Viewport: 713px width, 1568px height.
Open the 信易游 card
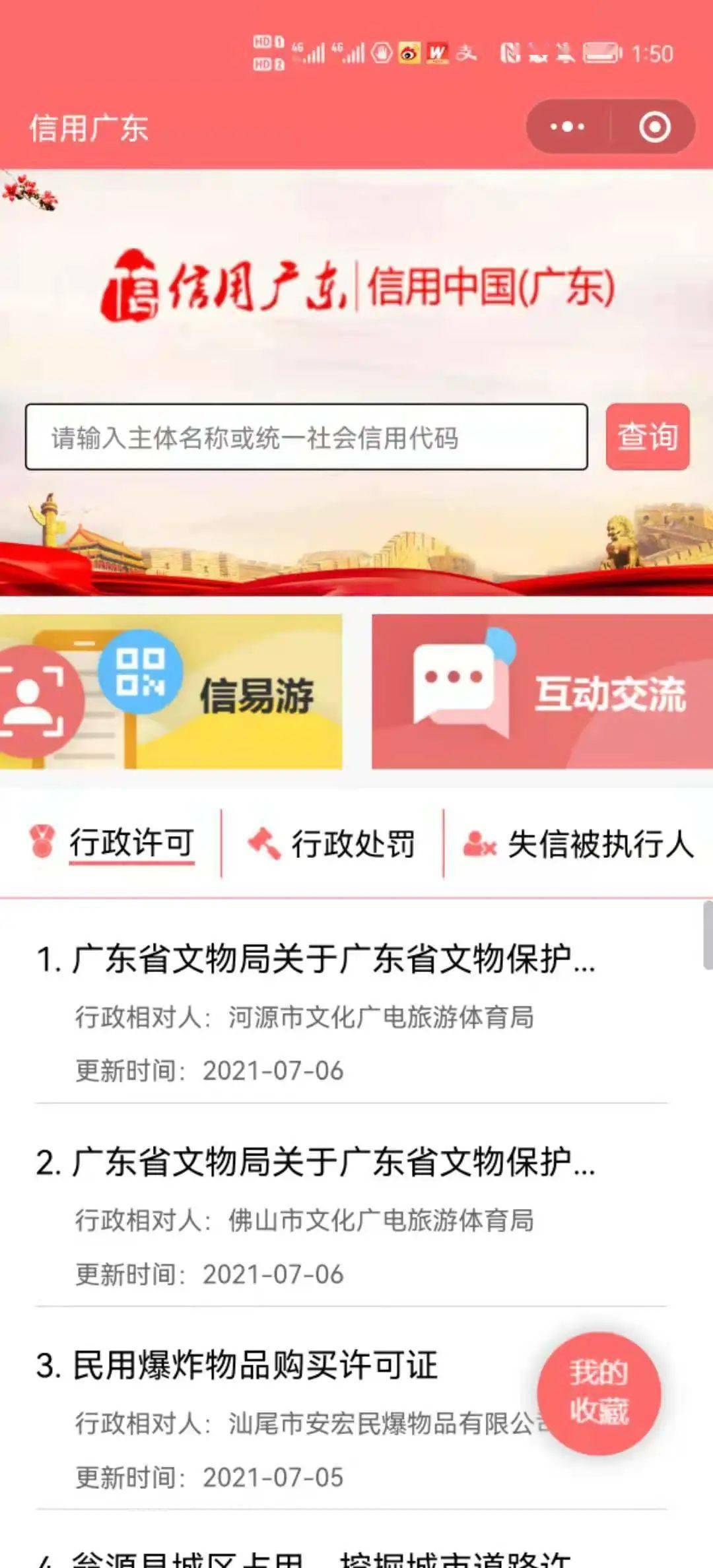(x=172, y=692)
